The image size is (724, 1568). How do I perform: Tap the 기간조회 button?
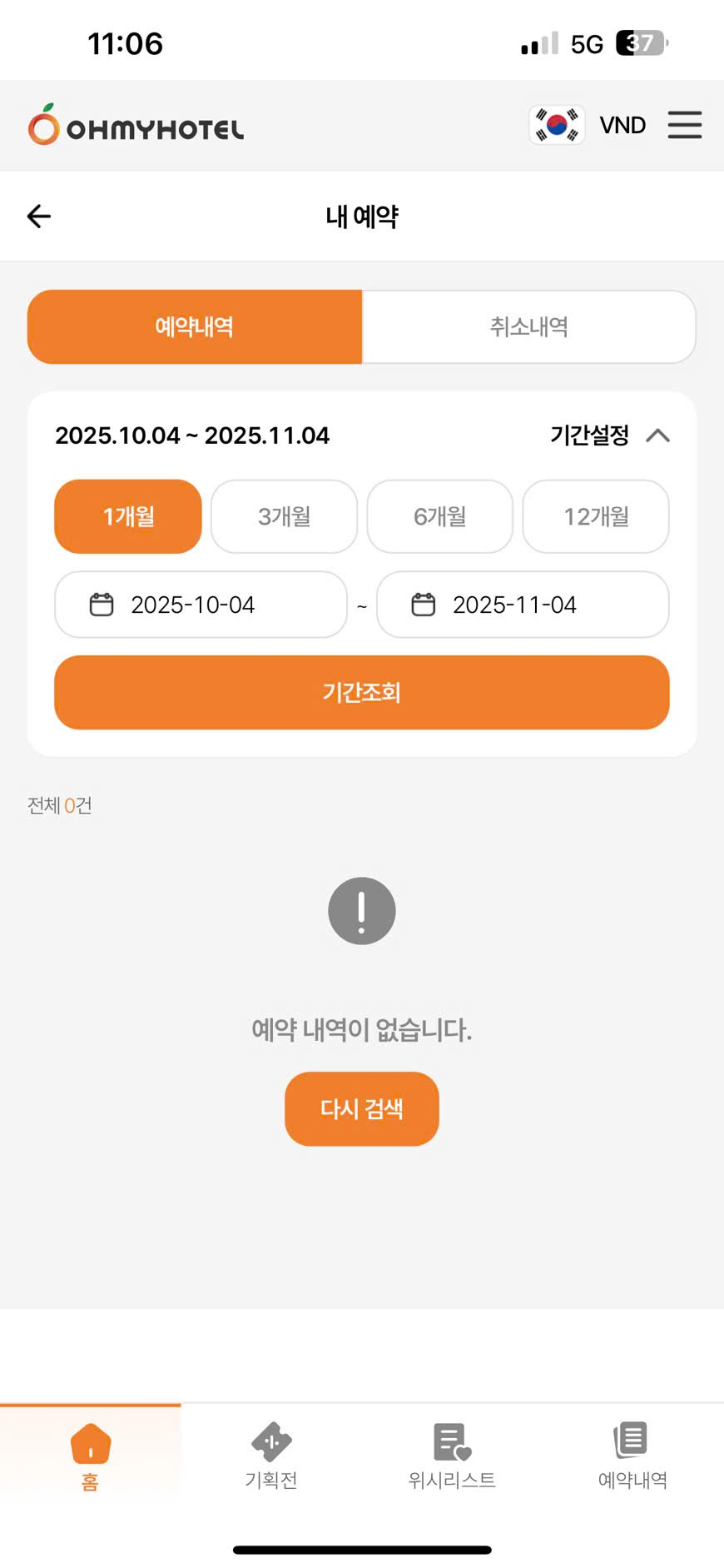point(362,692)
